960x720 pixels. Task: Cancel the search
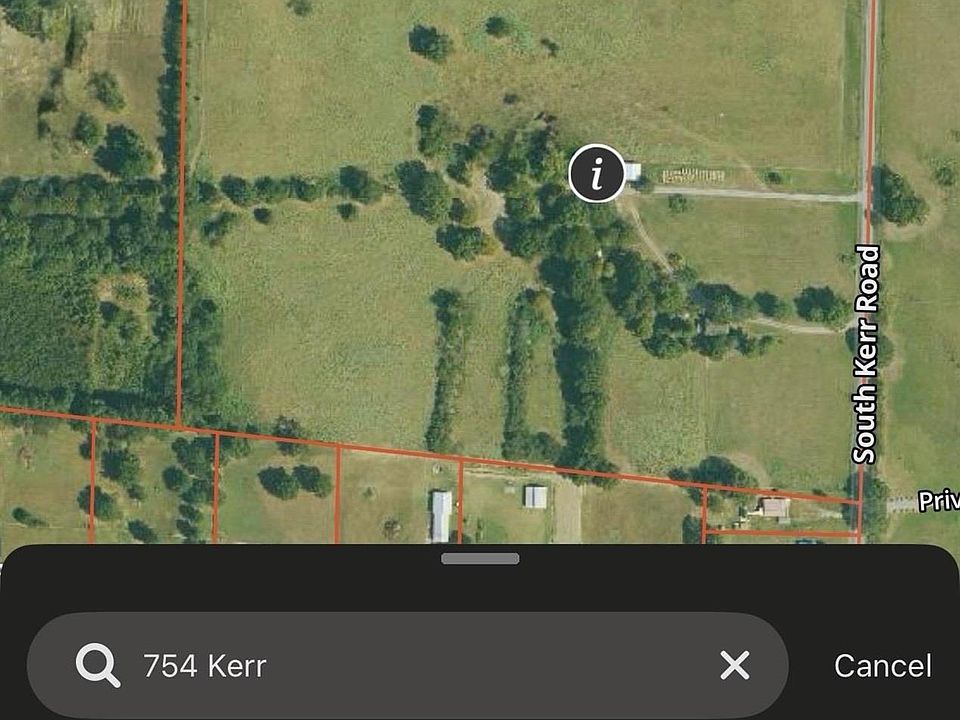coord(882,666)
